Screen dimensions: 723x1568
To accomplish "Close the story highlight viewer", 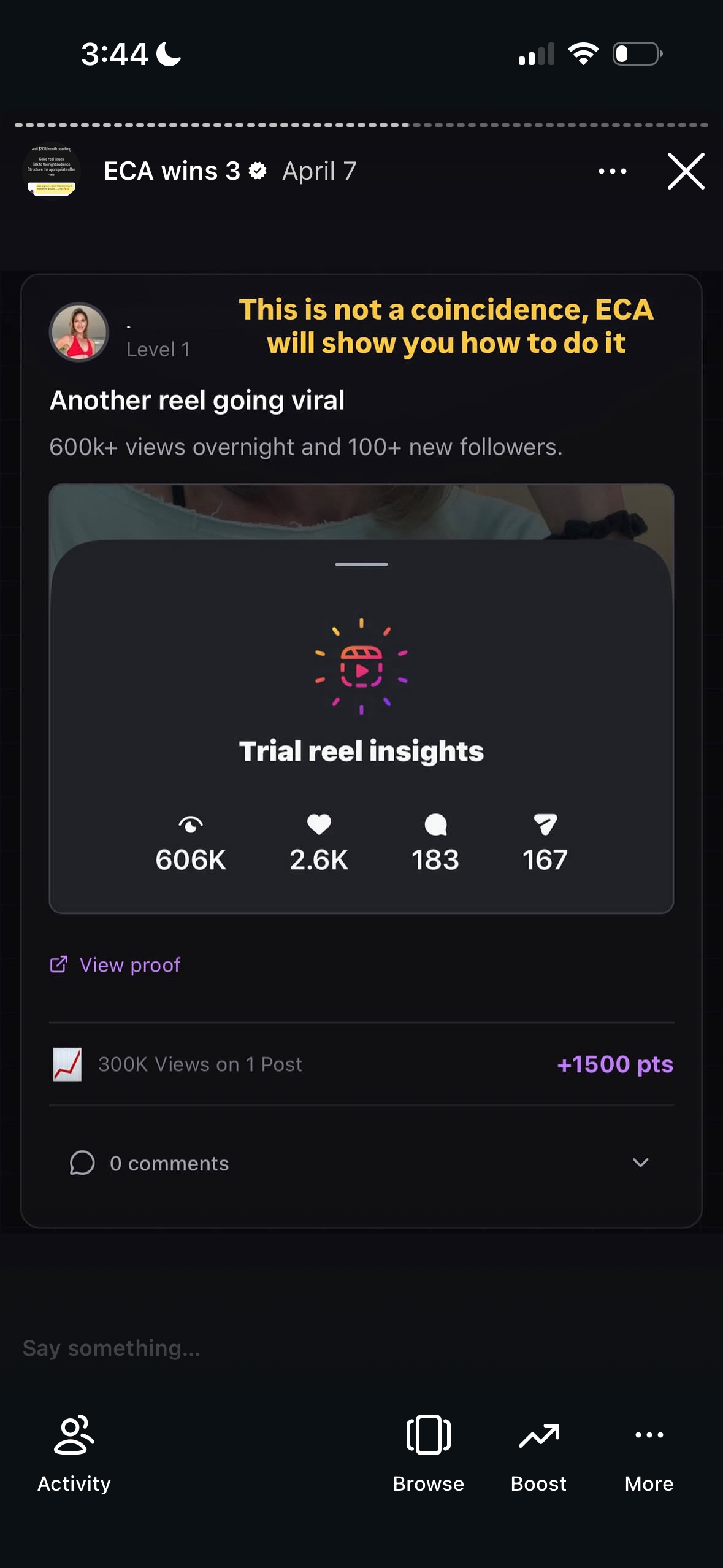I will pos(686,171).
